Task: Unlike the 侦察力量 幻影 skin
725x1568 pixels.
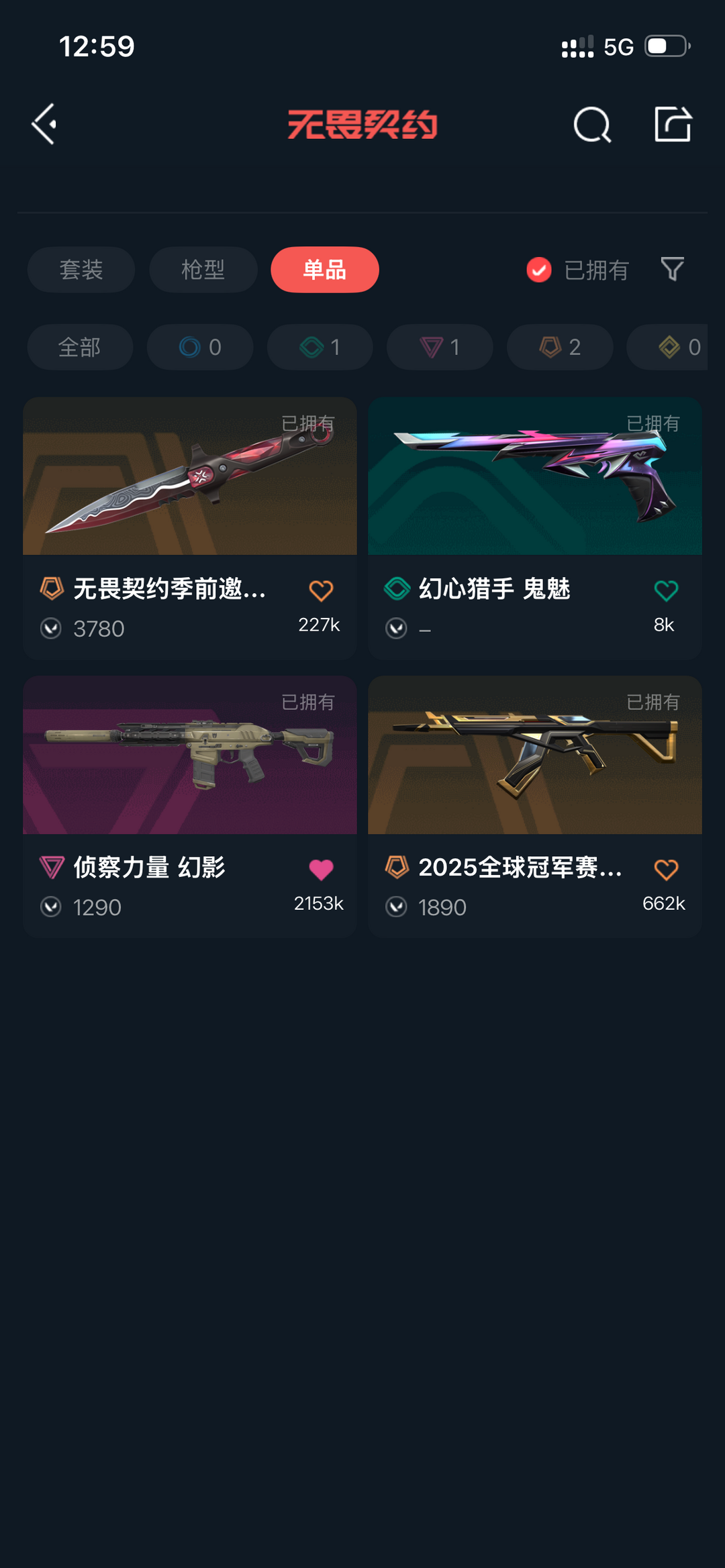Action: [321, 870]
